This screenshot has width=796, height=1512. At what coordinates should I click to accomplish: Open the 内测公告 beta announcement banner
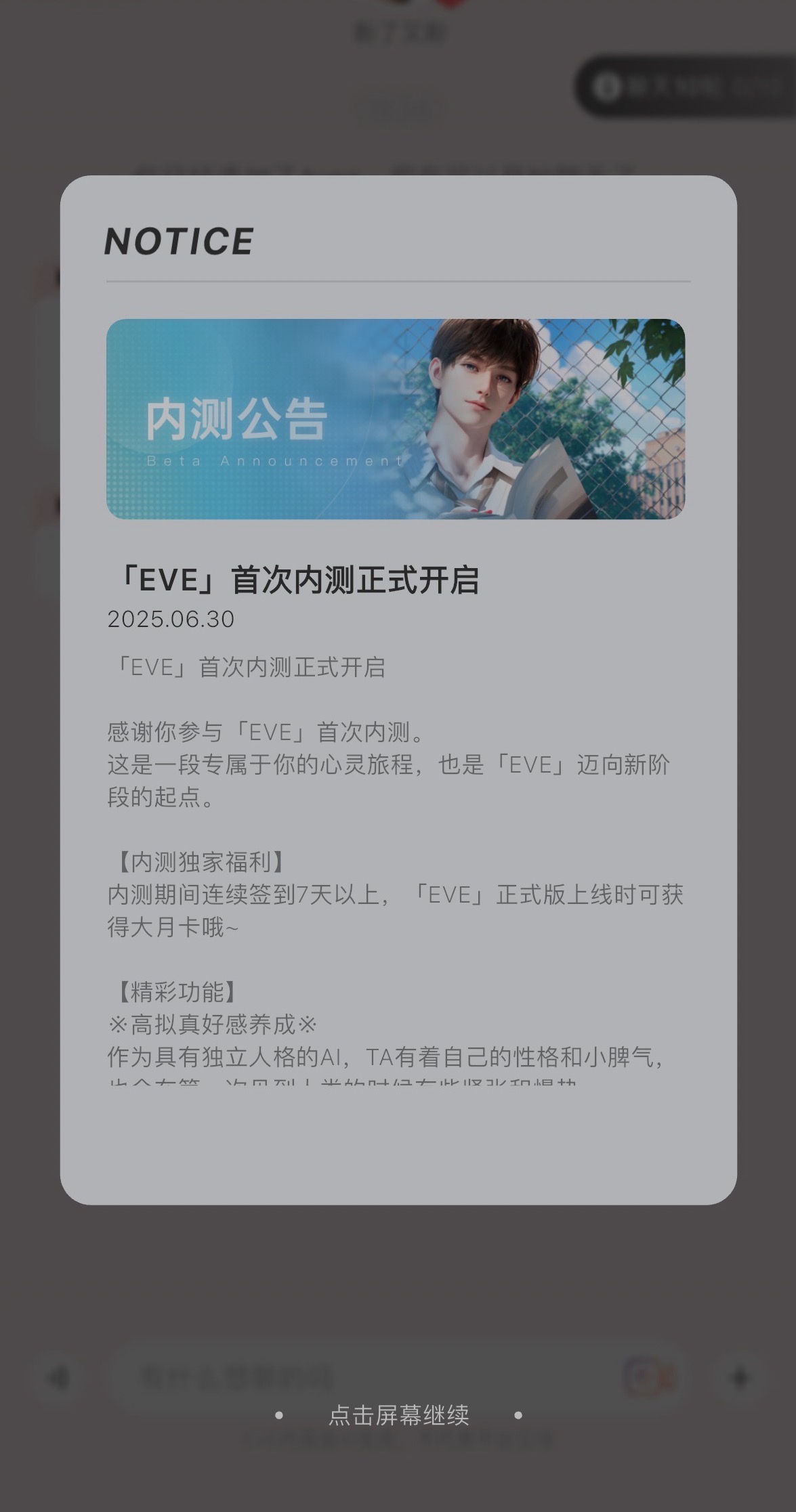(396, 419)
